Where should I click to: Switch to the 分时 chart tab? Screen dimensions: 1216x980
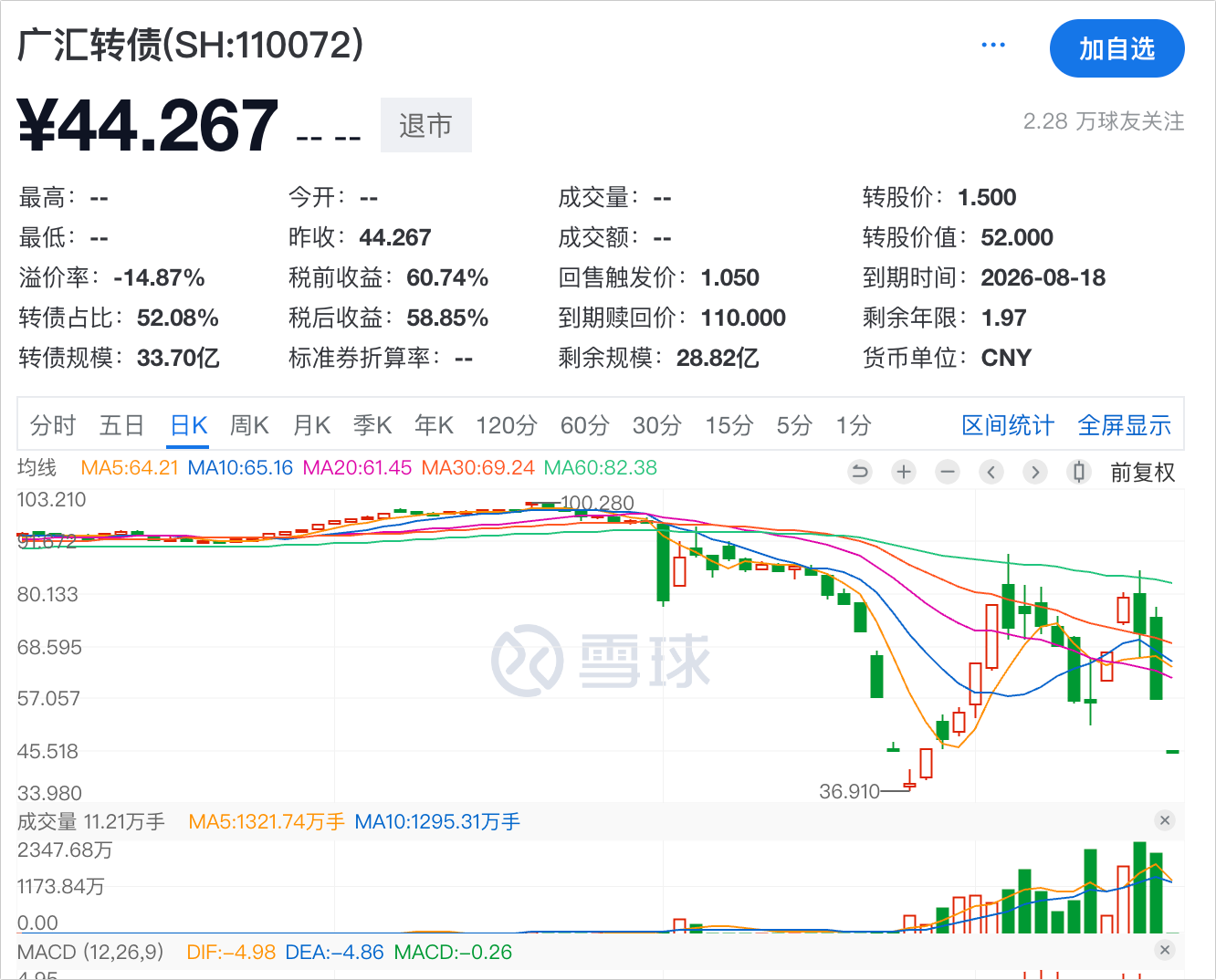click(x=53, y=425)
